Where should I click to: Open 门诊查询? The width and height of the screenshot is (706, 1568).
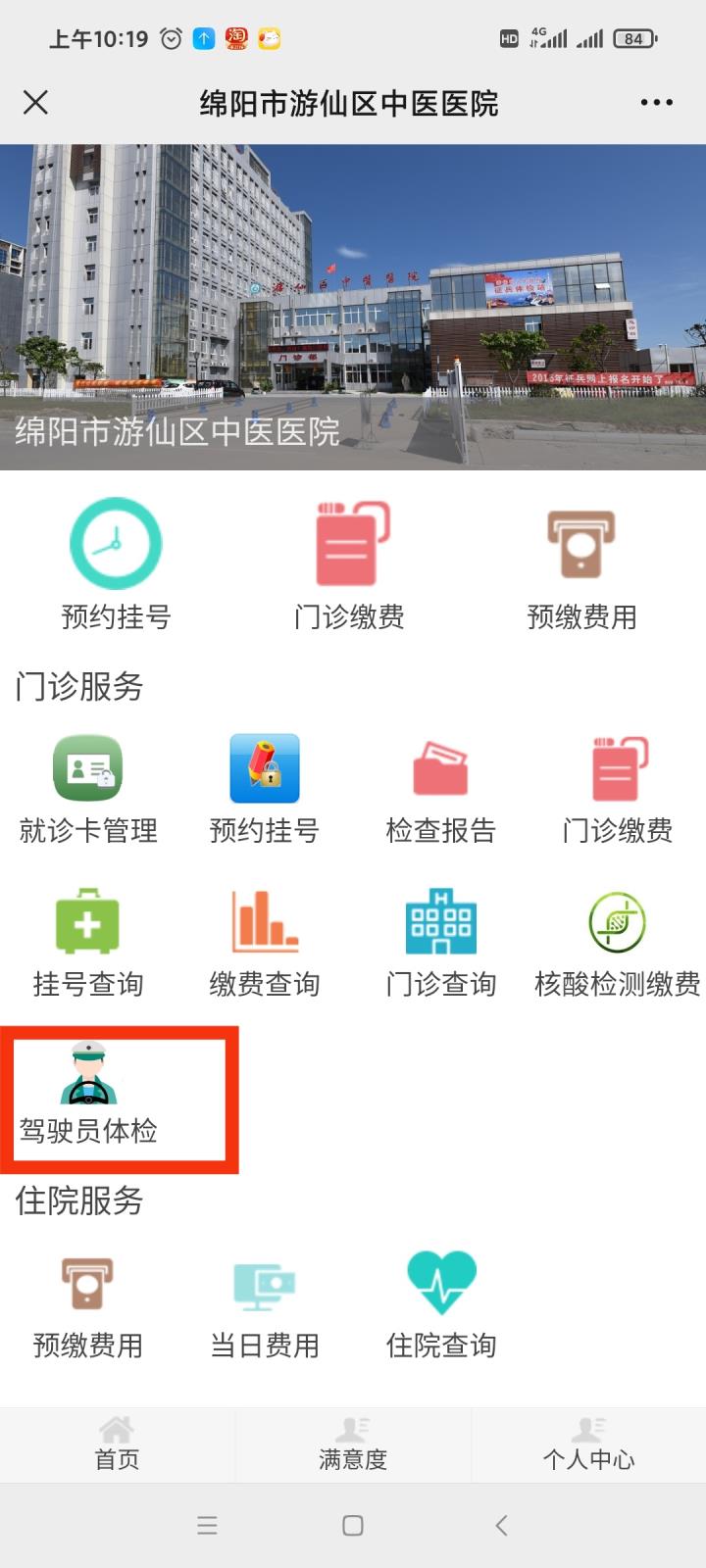[x=441, y=943]
